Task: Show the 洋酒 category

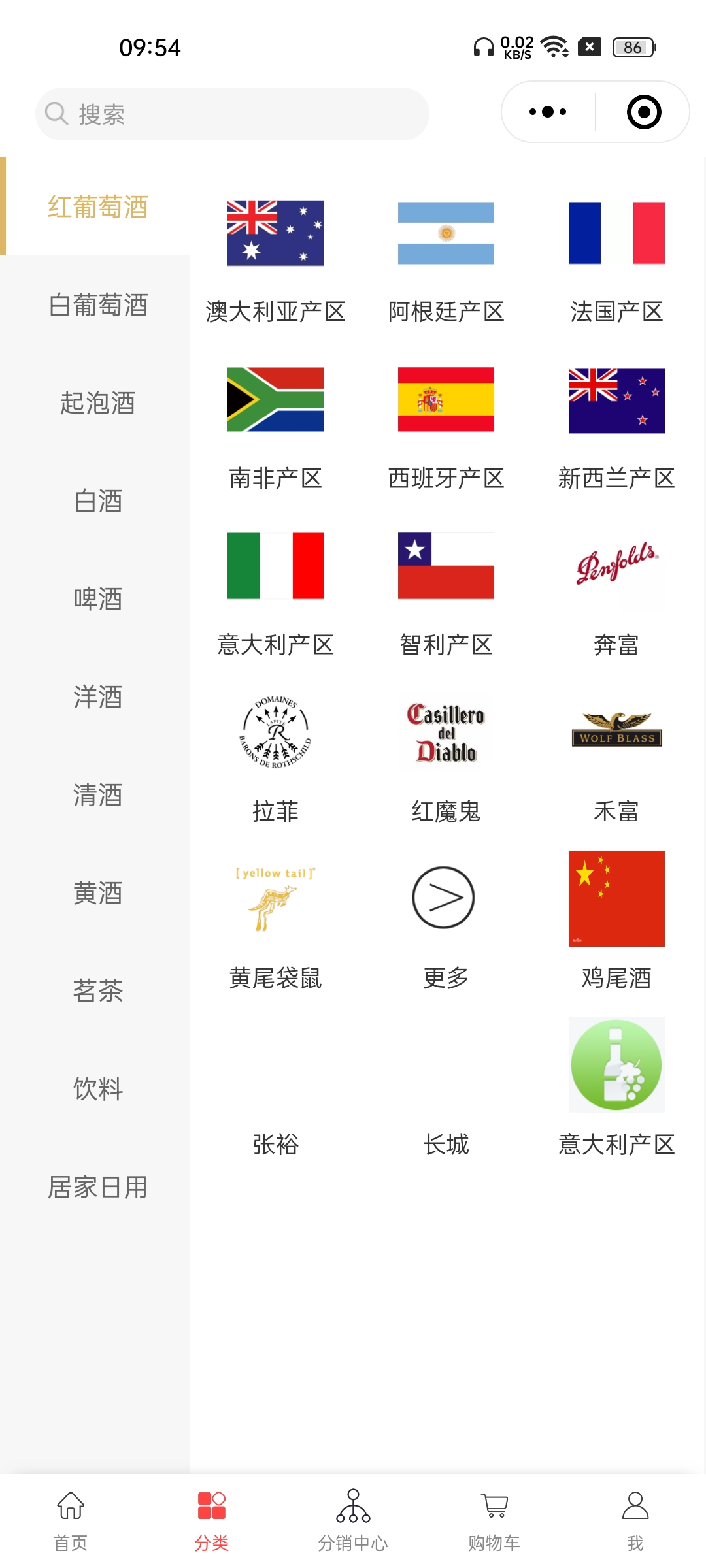Action: click(98, 697)
